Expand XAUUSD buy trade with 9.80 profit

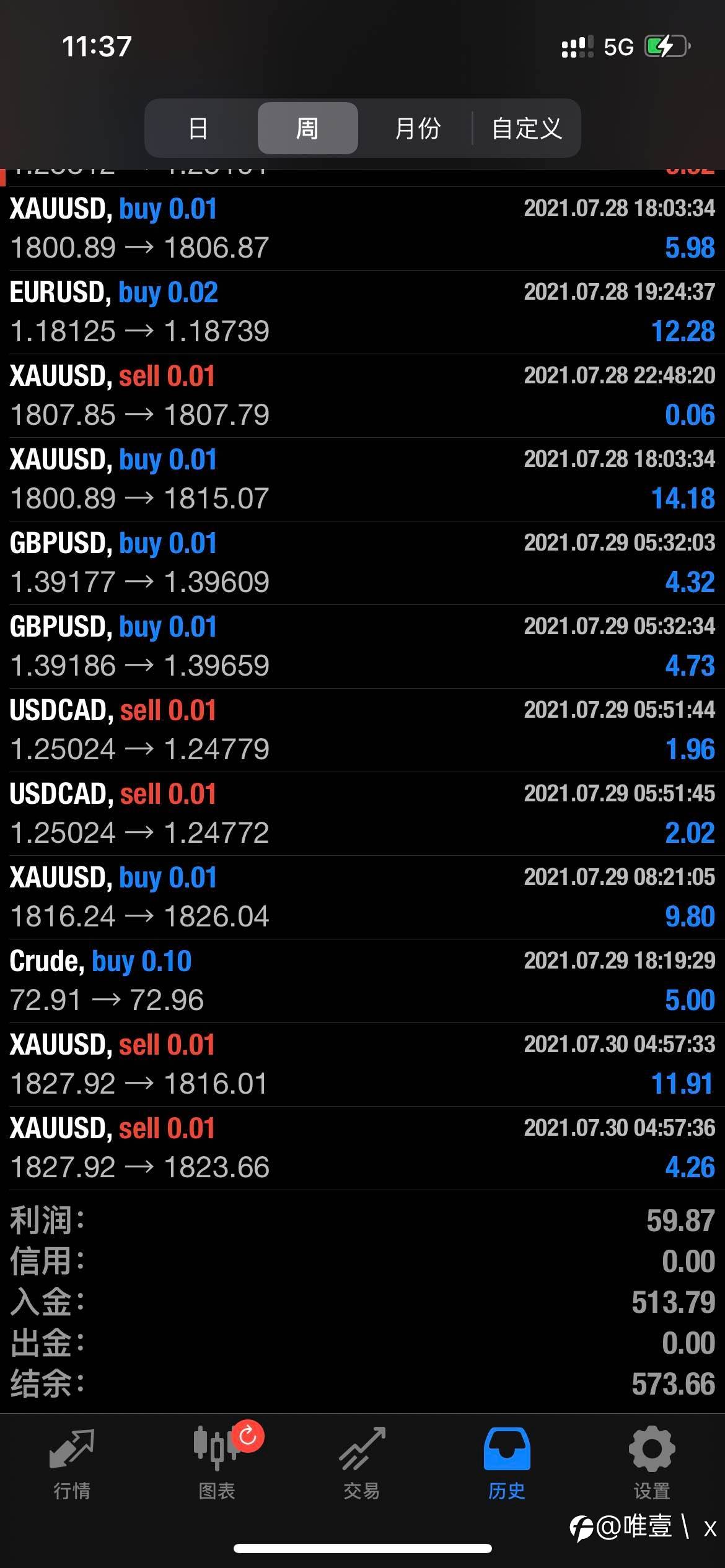click(x=362, y=897)
